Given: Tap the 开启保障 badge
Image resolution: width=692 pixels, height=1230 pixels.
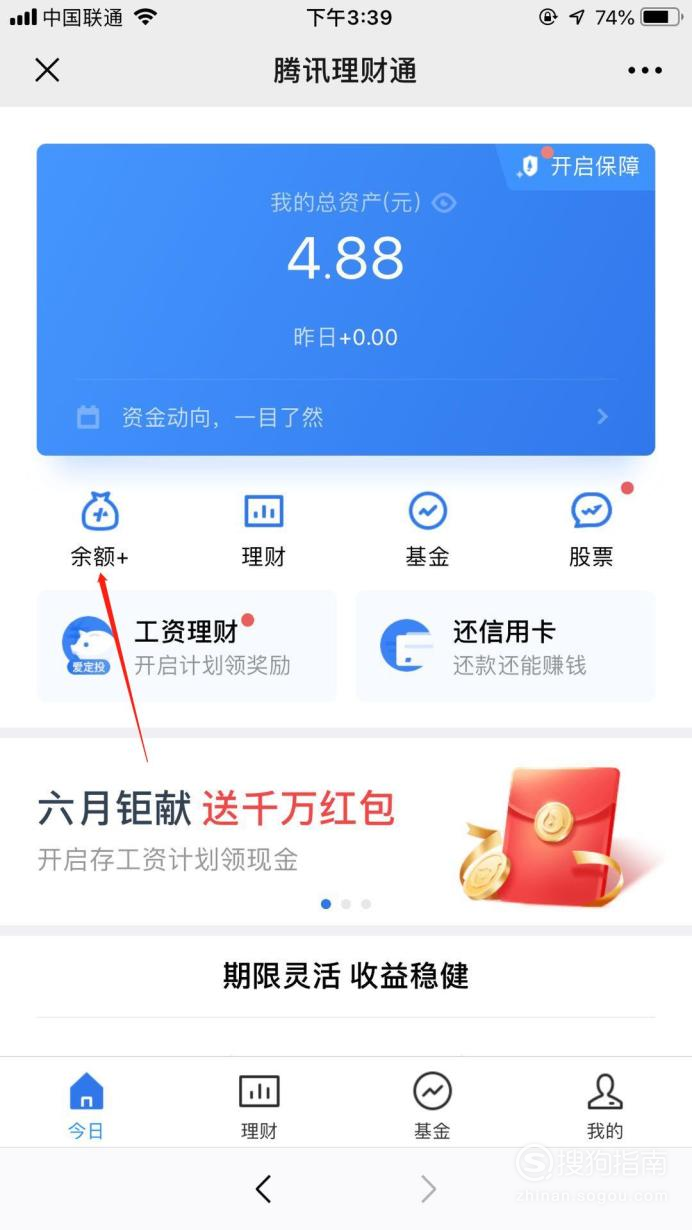Looking at the screenshot, I should (x=578, y=166).
